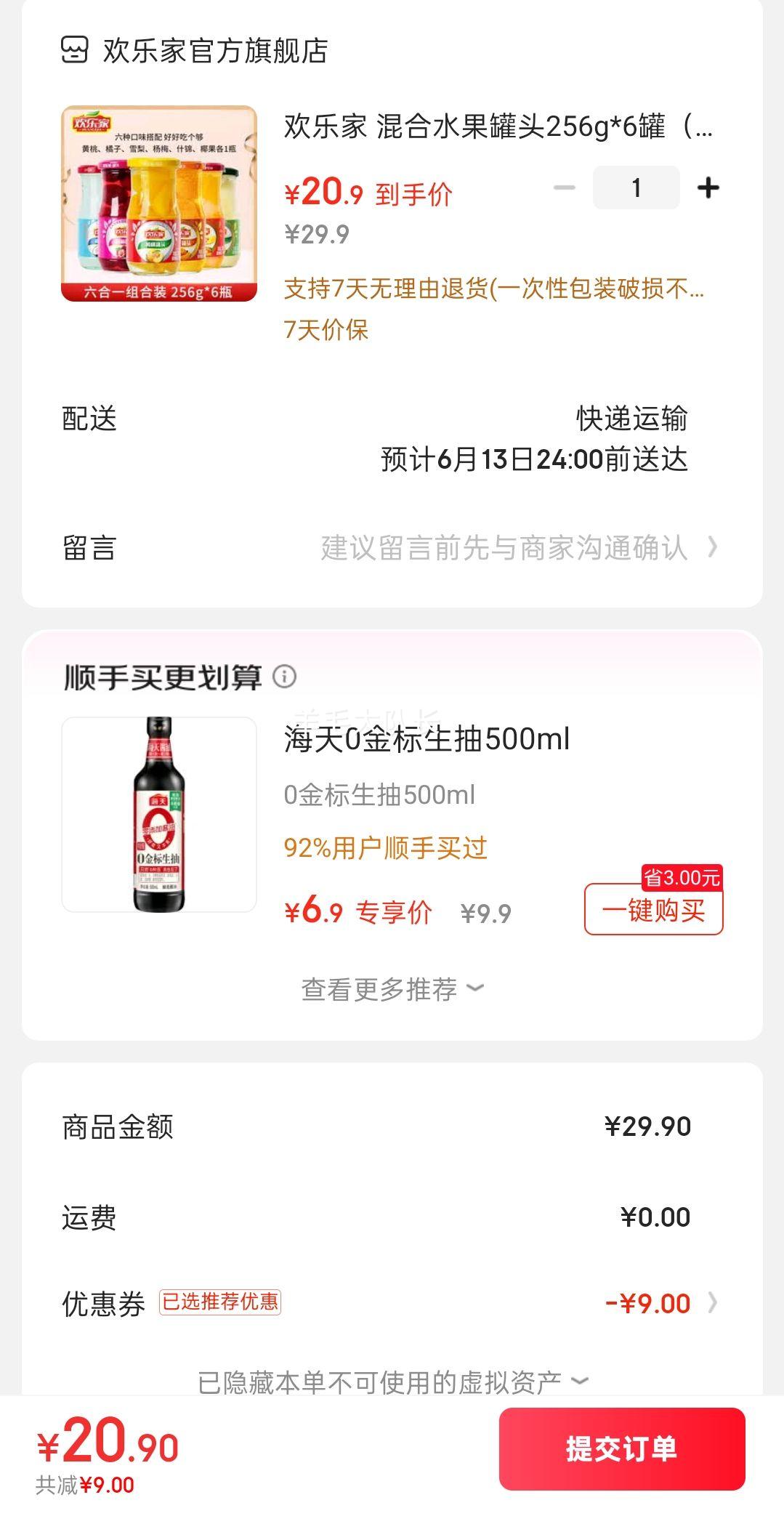Tap 一键购买 for 海天0金标生抽
This screenshot has height=1516, width=784.
(653, 909)
